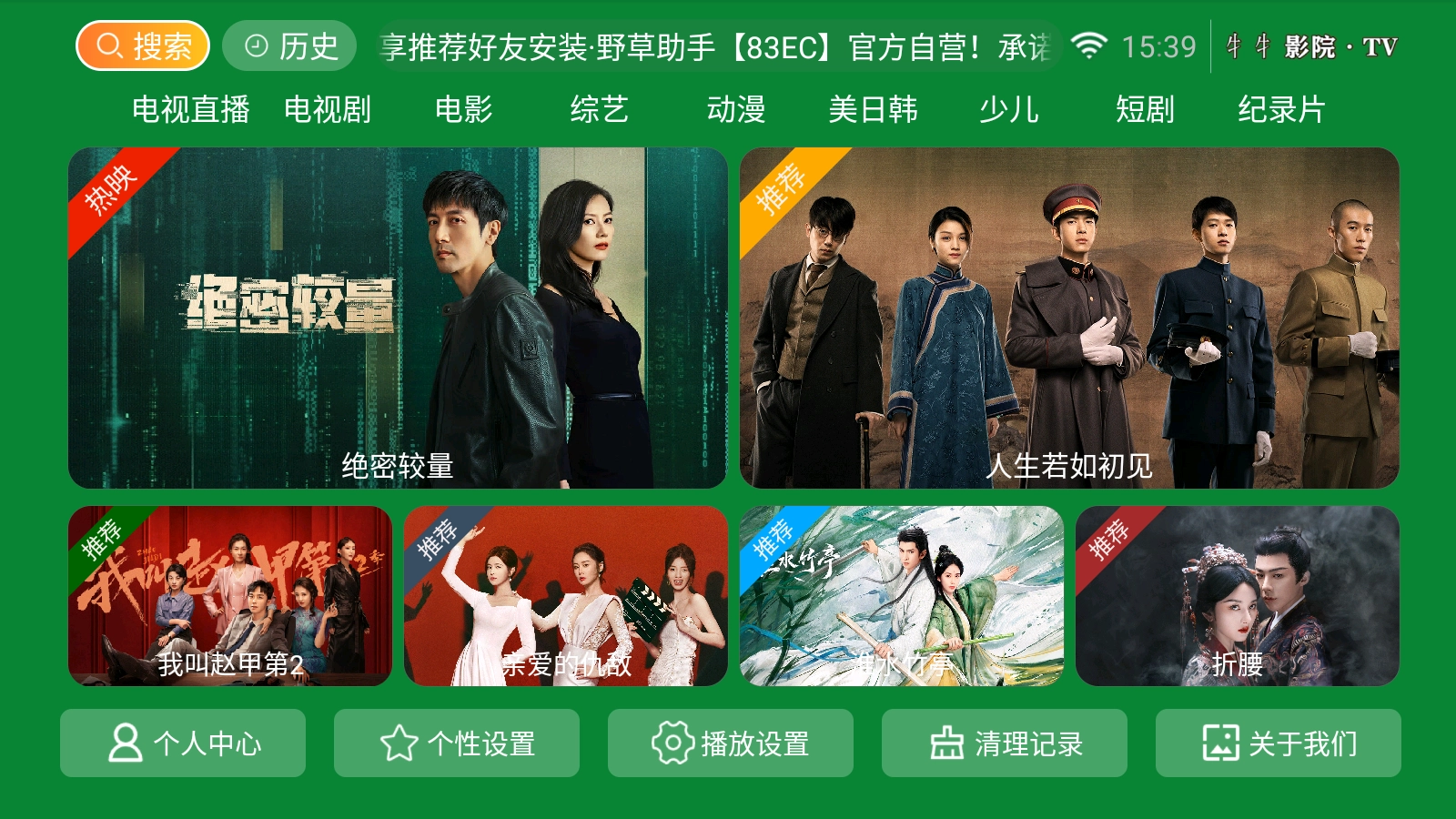Switch to the 电视剧 tab

click(328, 109)
